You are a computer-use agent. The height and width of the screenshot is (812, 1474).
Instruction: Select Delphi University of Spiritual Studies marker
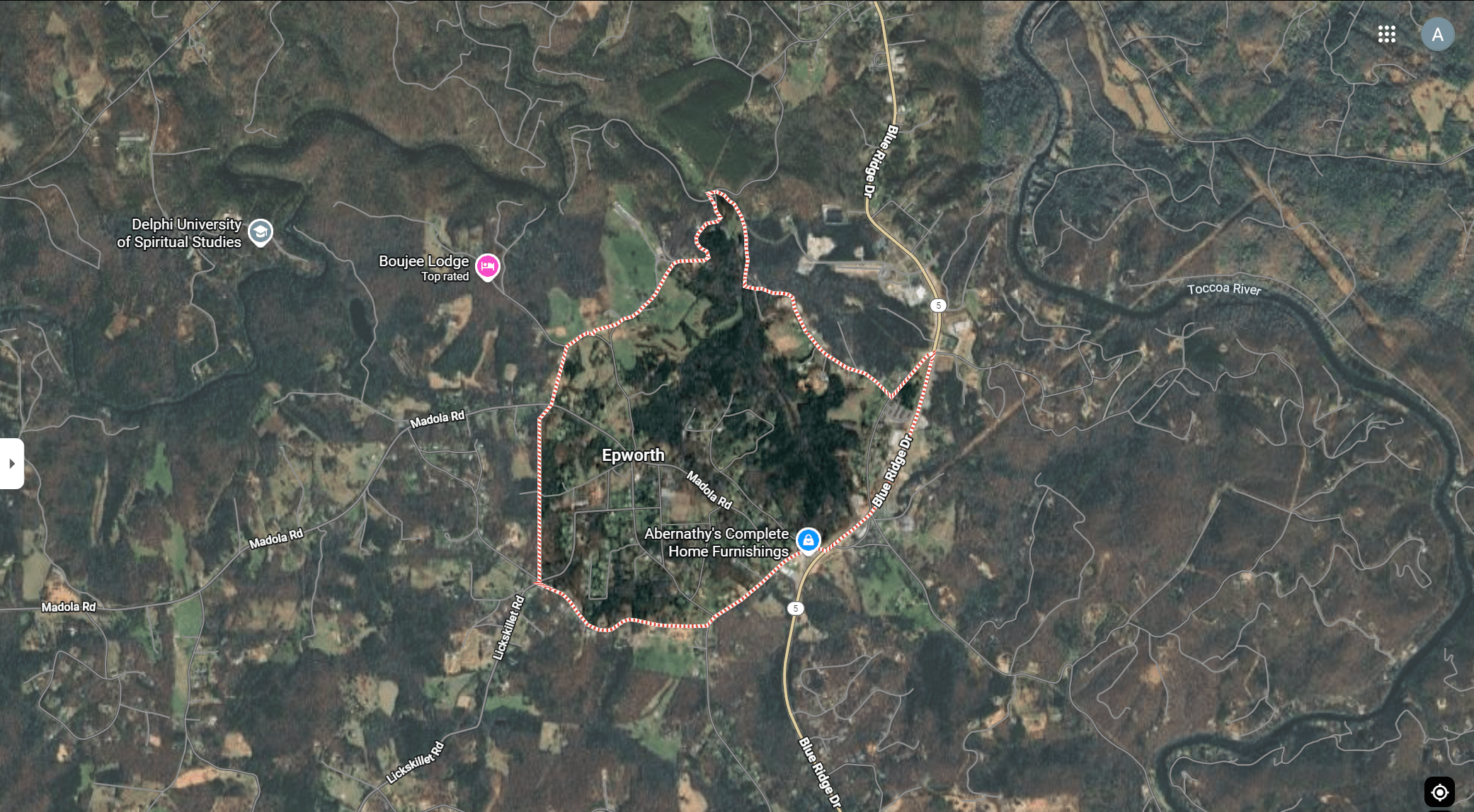point(261,231)
